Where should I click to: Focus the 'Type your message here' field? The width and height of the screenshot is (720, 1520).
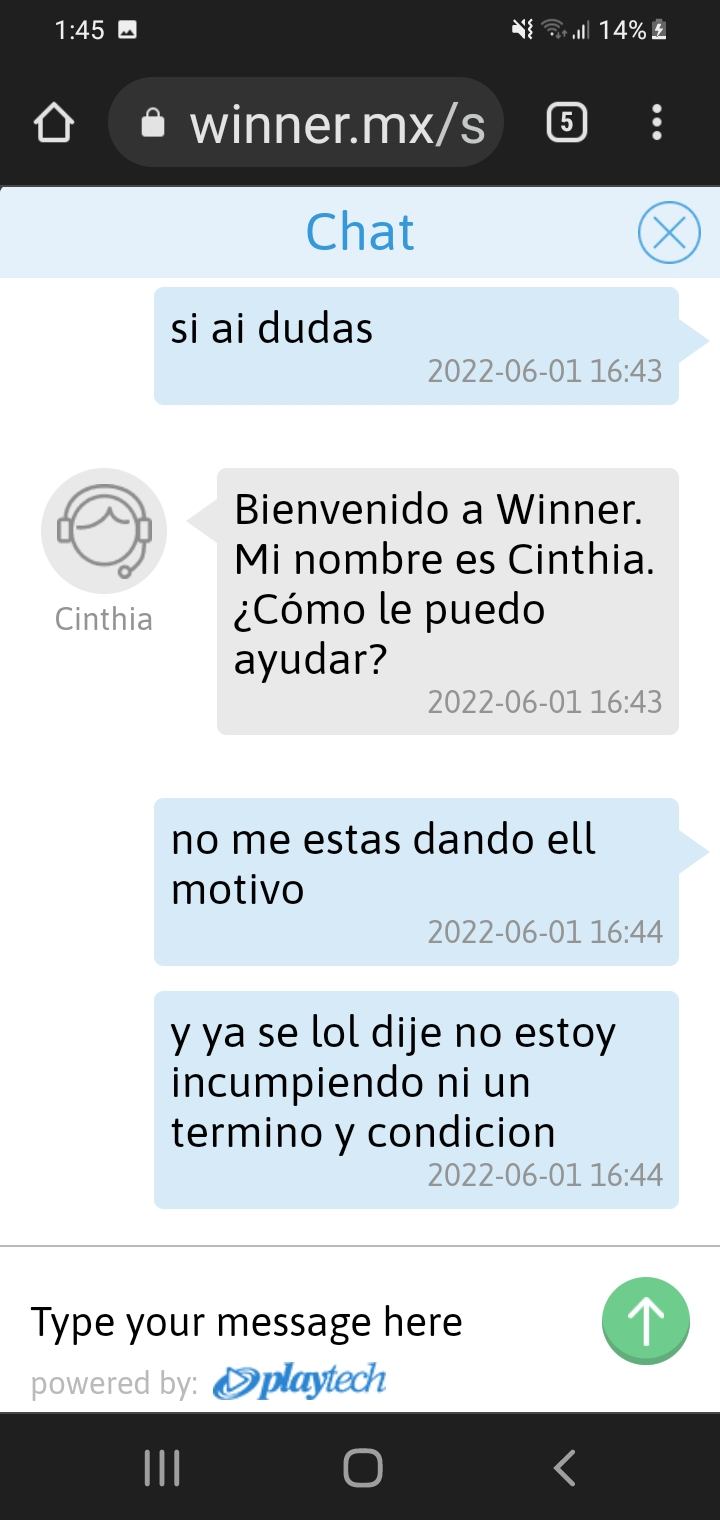pyautogui.click(x=300, y=1321)
